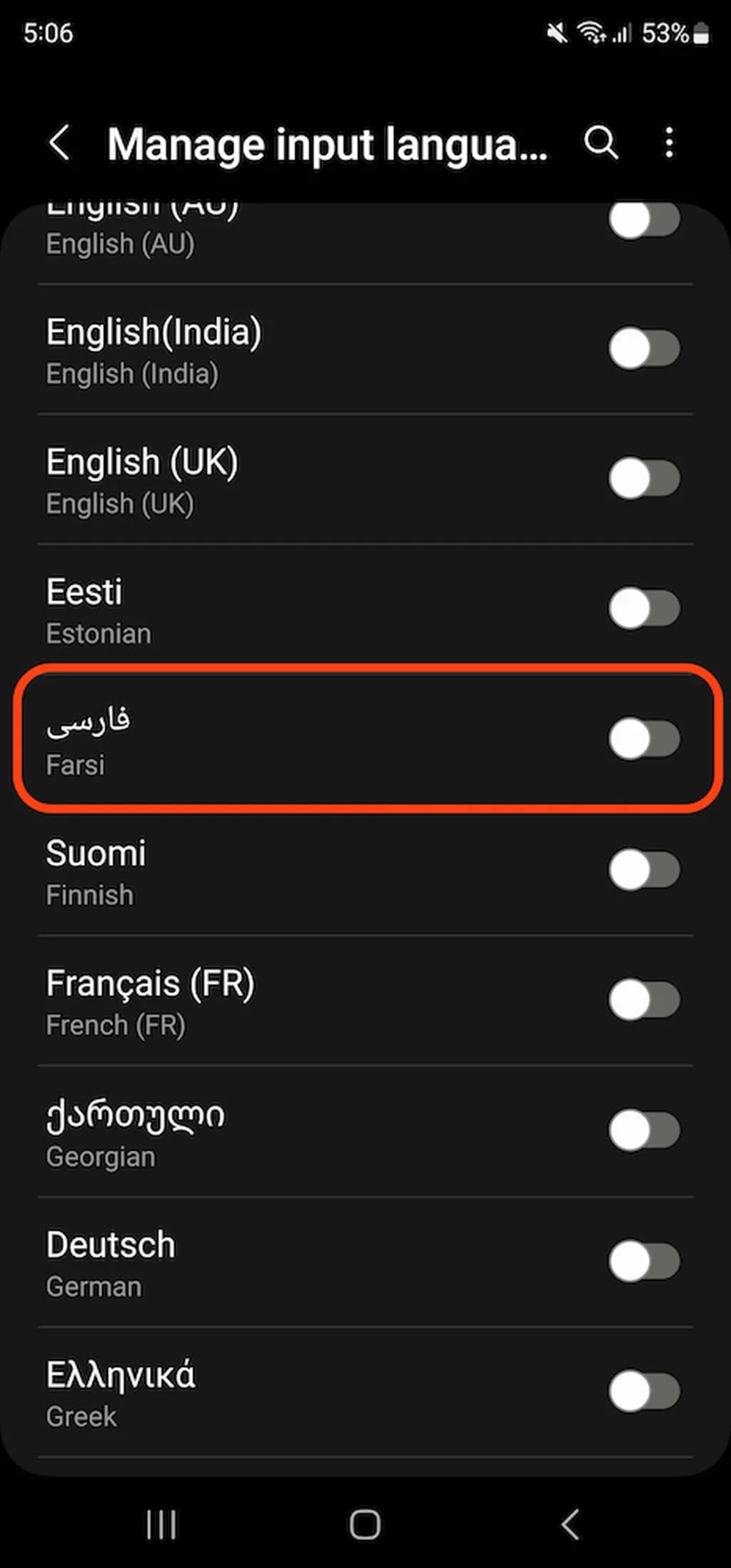This screenshot has height=1568, width=731.
Task: Go back from Manage input languages
Action: (x=60, y=143)
